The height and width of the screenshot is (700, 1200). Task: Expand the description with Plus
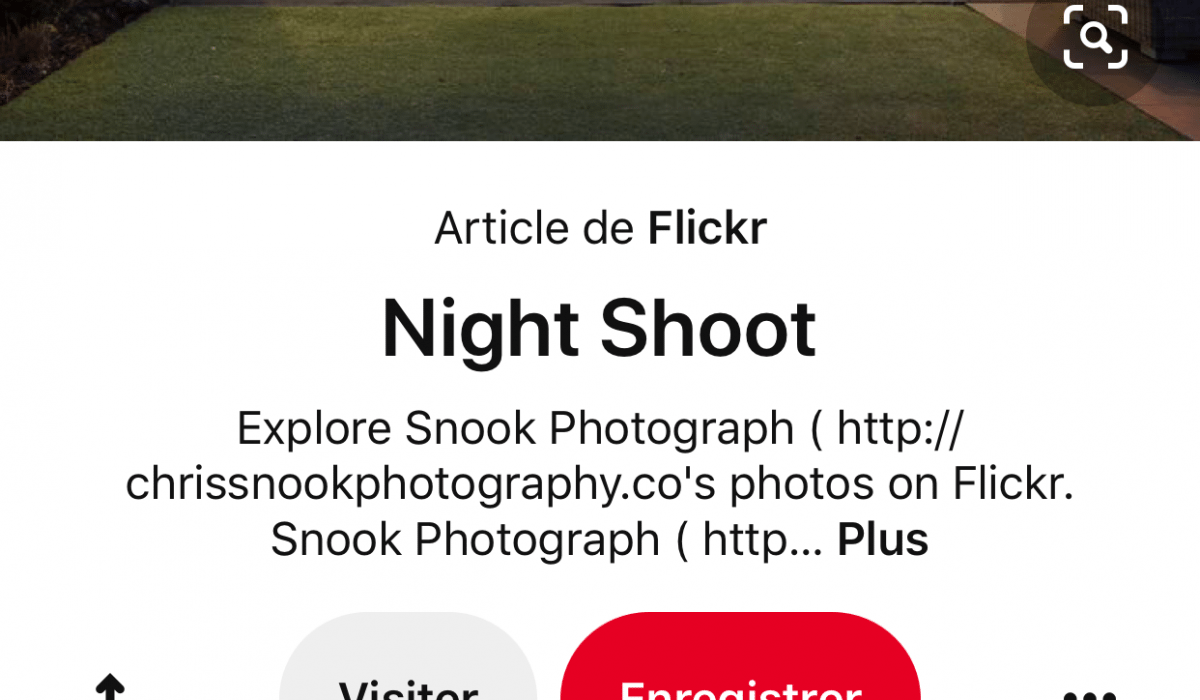click(x=882, y=541)
